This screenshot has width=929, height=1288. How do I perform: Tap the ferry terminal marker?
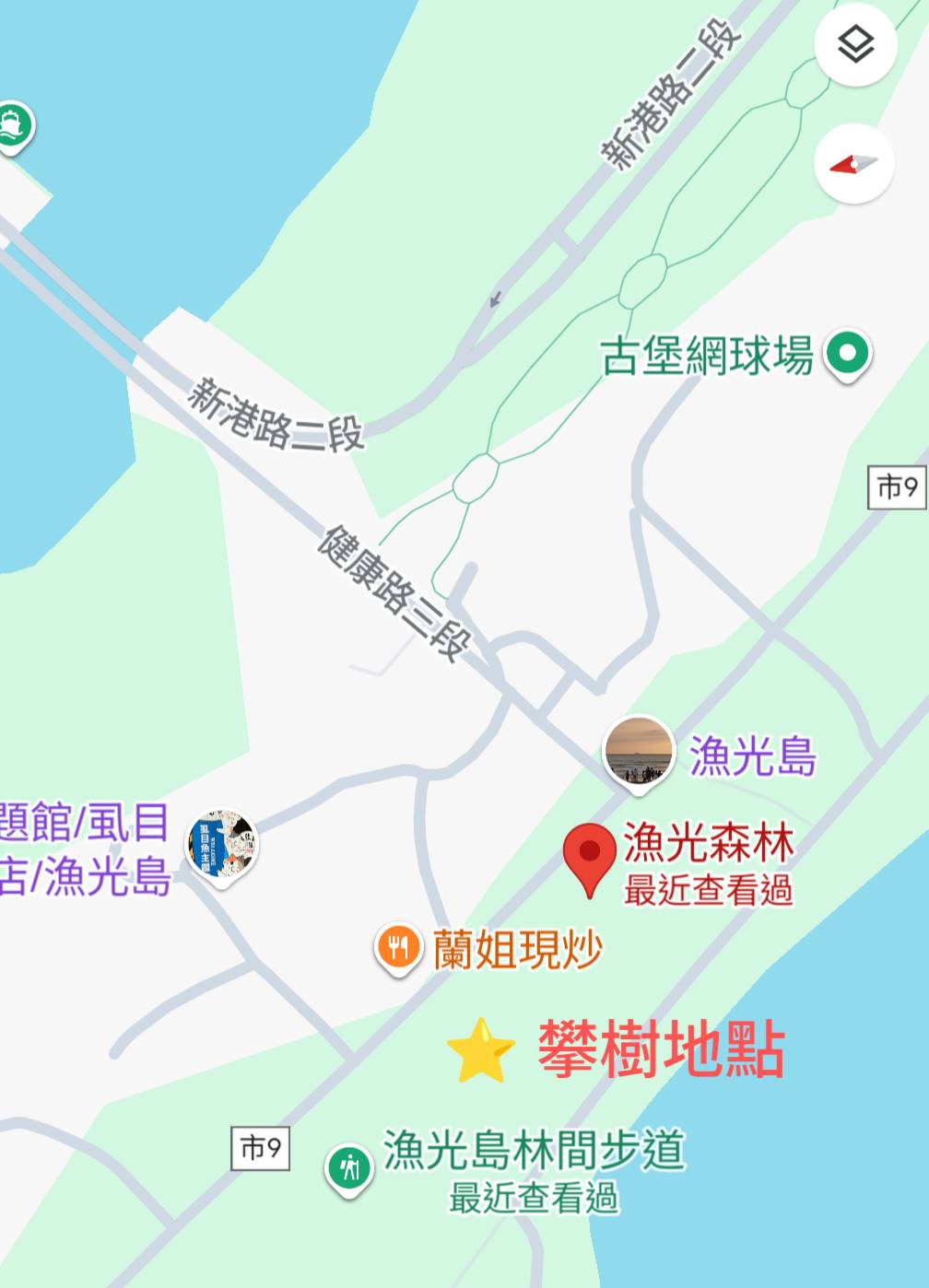pyautogui.click(x=13, y=124)
